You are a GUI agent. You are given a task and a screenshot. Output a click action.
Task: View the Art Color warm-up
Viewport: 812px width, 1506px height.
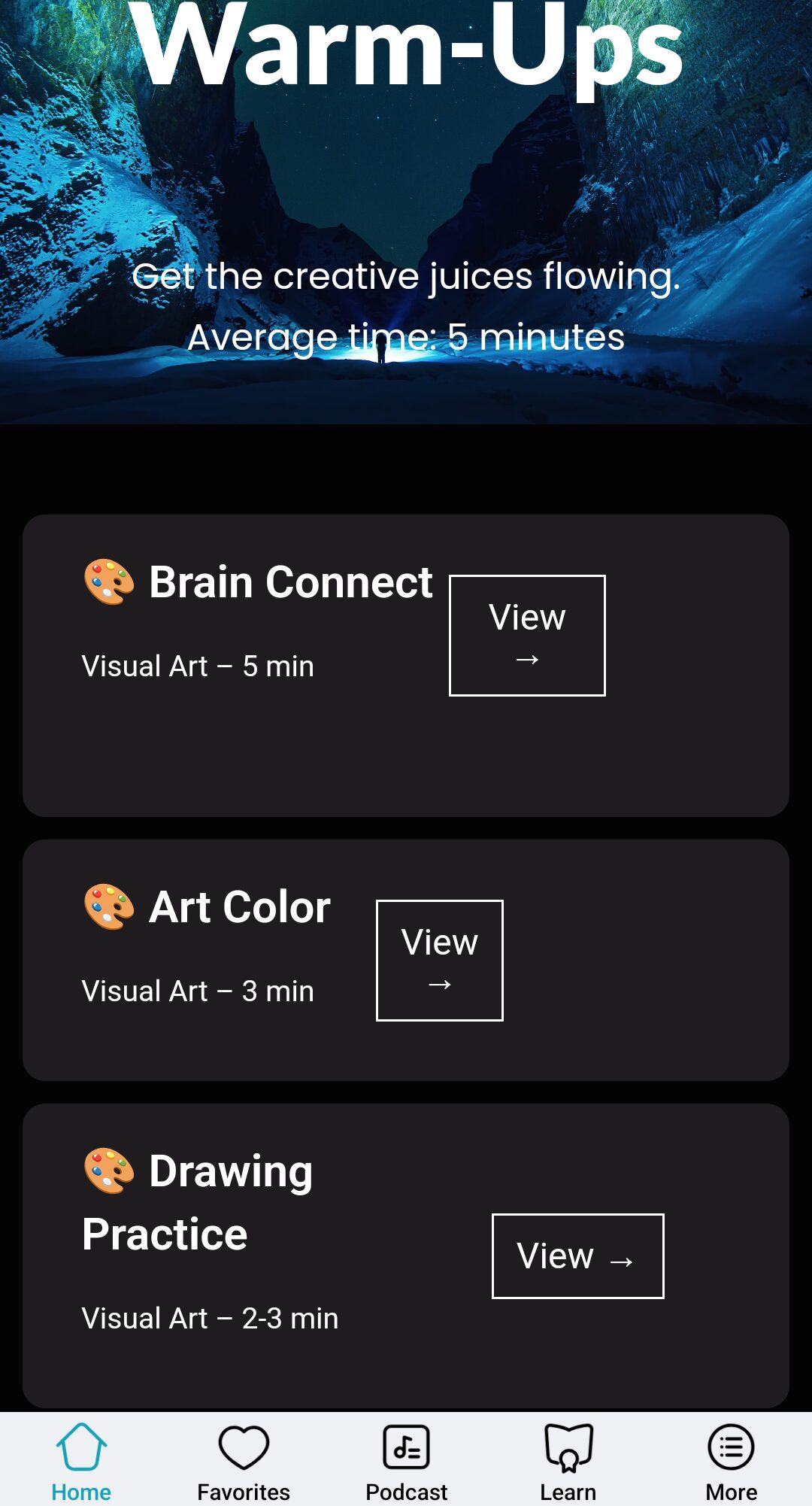[439, 960]
